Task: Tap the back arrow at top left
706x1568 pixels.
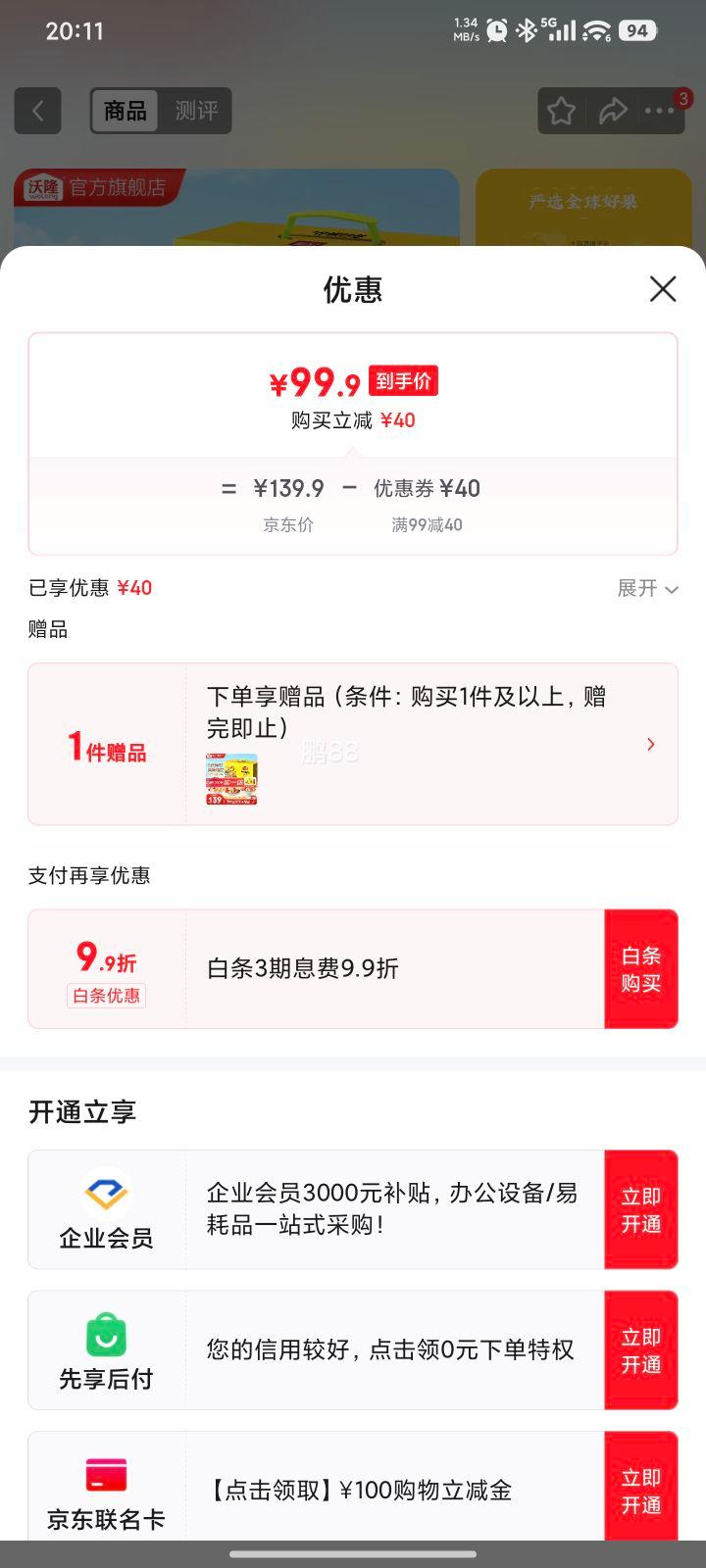Action: click(x=37, y=110)
